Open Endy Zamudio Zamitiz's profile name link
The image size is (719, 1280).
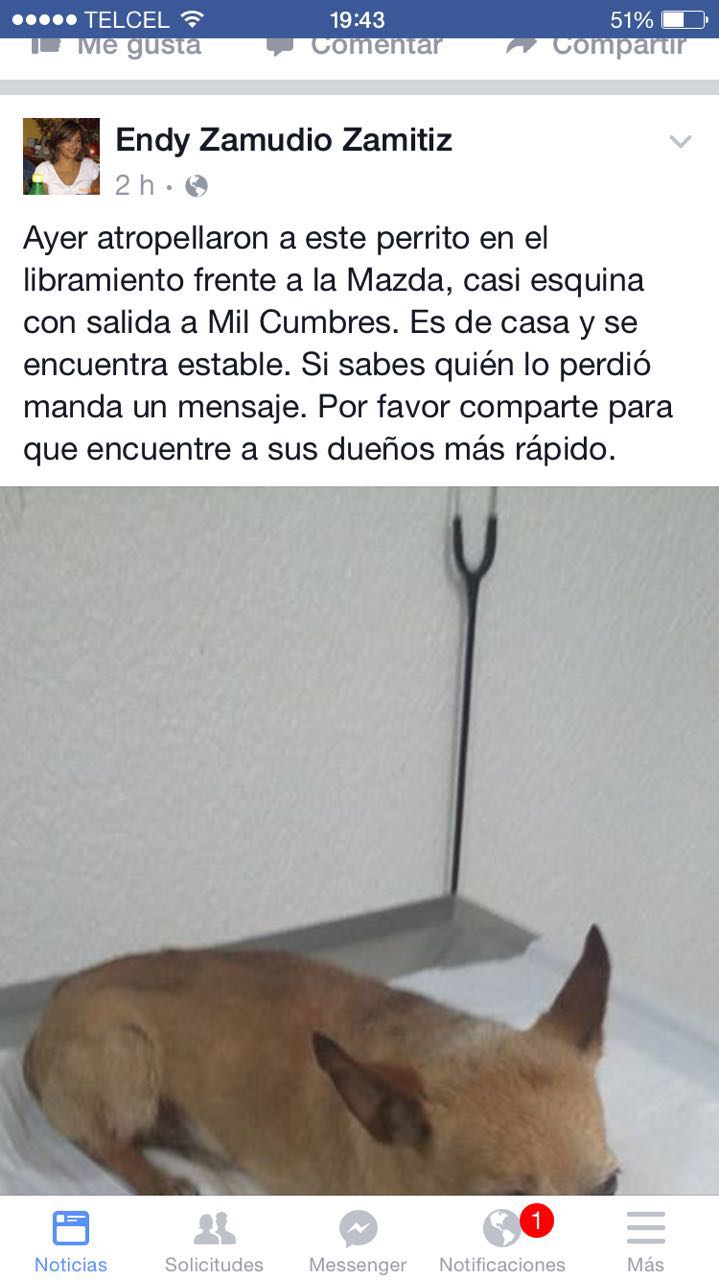[x=284, y=140]
